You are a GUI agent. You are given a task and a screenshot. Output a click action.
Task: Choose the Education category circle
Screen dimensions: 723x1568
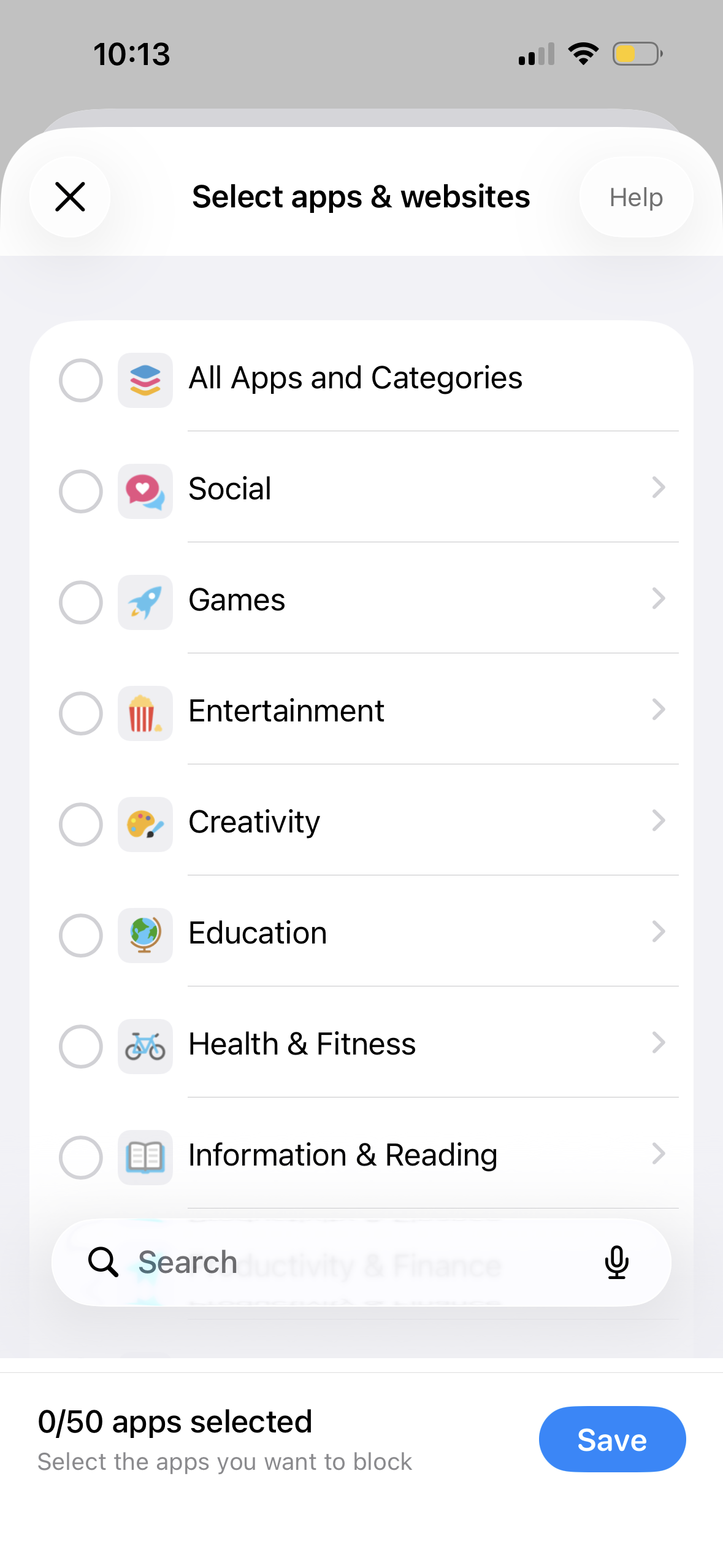(x=81, y=936)
